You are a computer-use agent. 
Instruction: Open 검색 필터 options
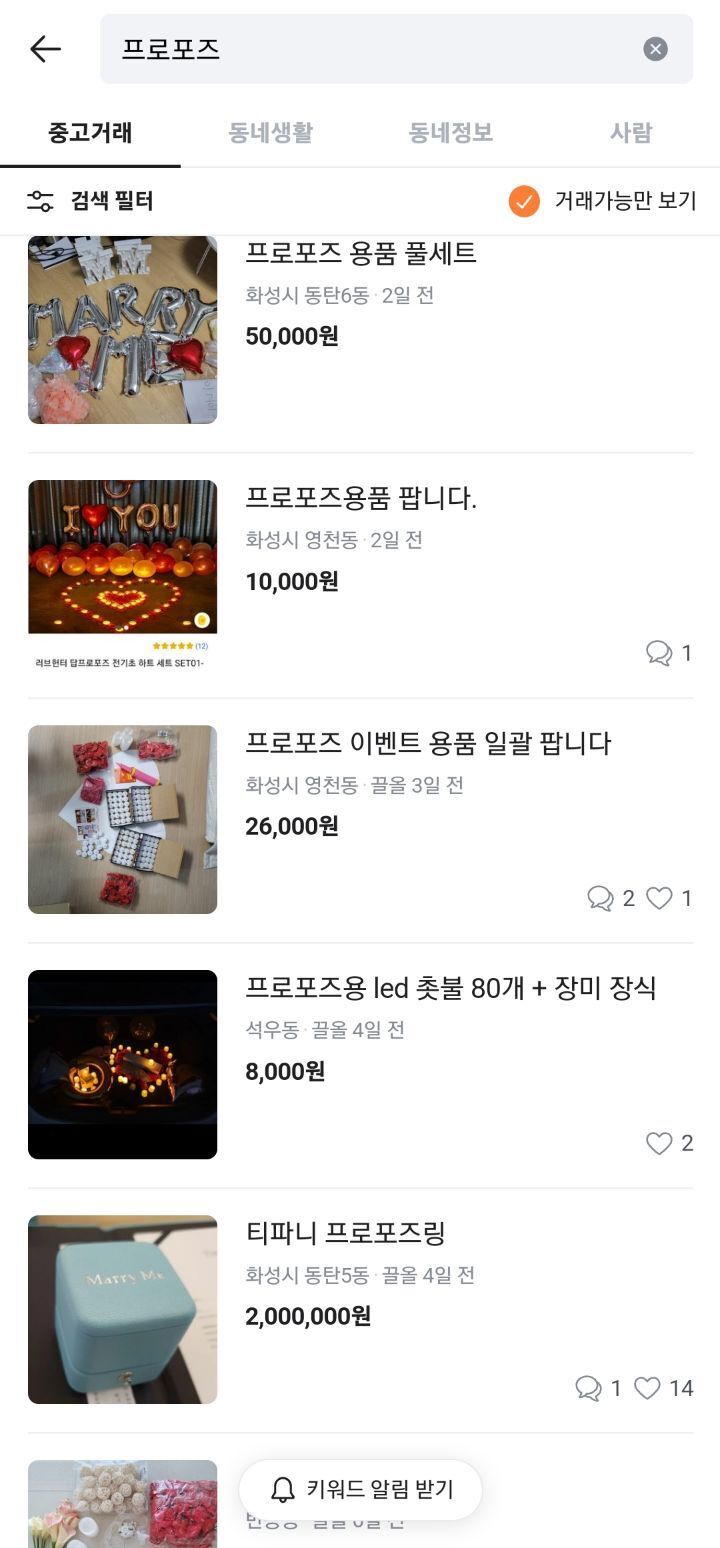(x=90, y=201)
